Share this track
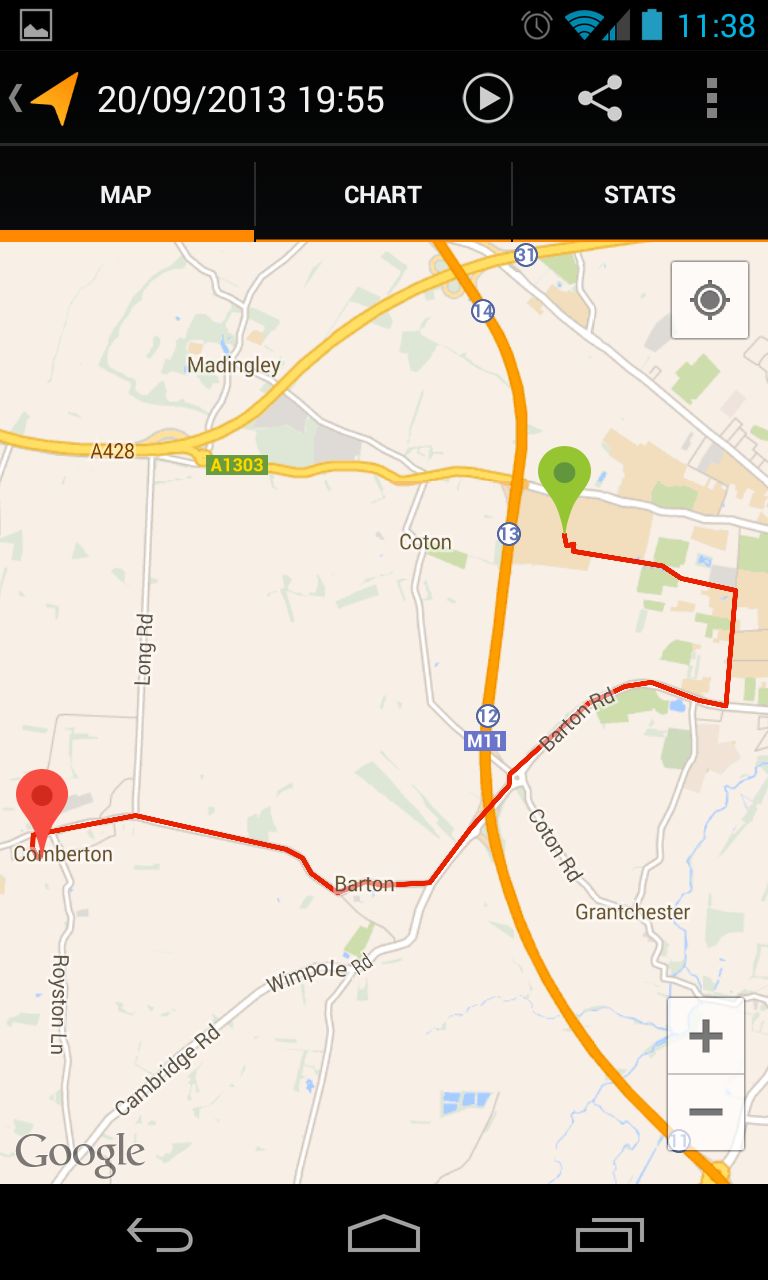The height and width of the screenshot is (1280, 768). tap(600, 99)
